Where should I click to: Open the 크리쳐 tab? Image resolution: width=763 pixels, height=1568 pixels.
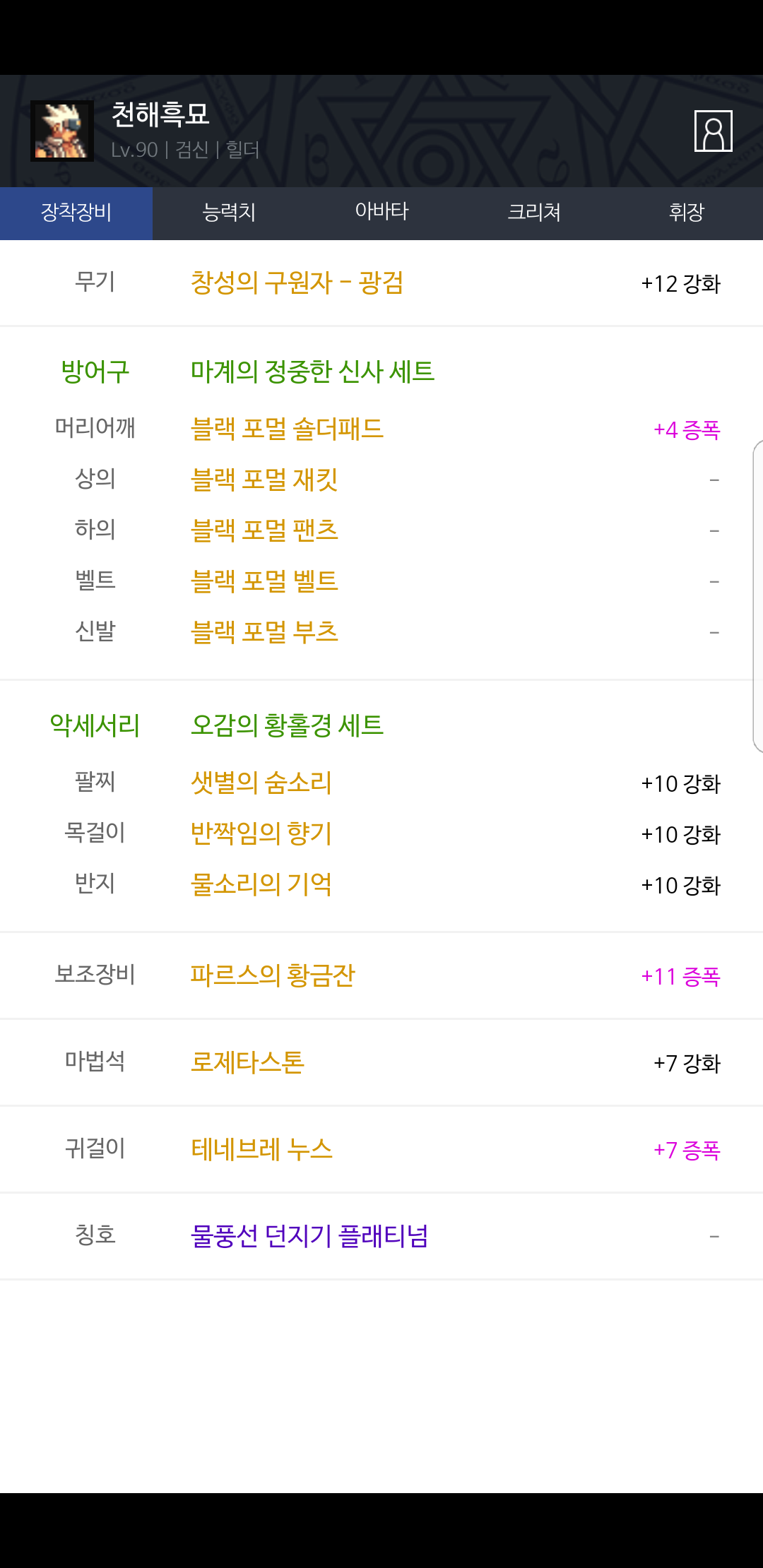pyautogui.click(x=534, y=213)
